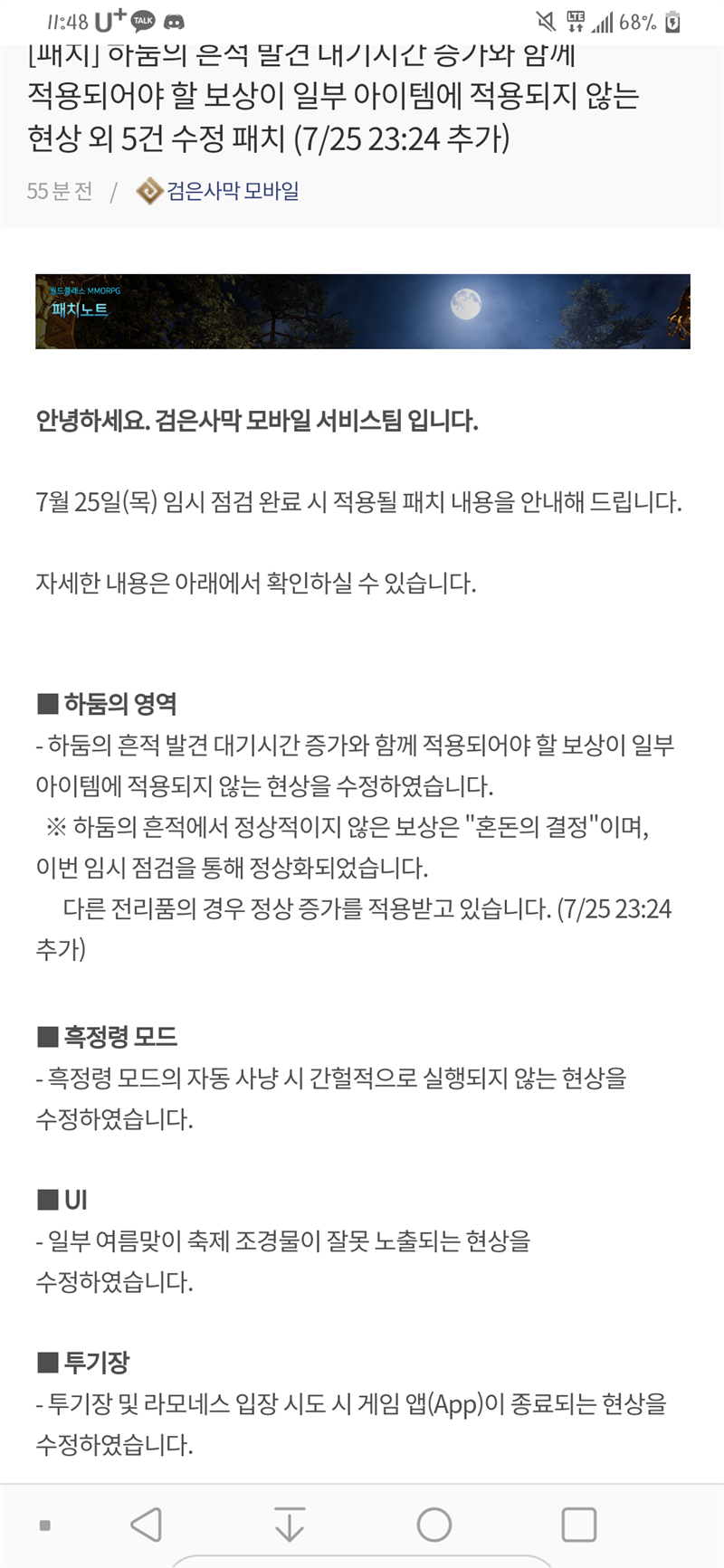Open the 검은사막 모바일 source link
Screen dimensions: 724x1568
pos(232,192)
